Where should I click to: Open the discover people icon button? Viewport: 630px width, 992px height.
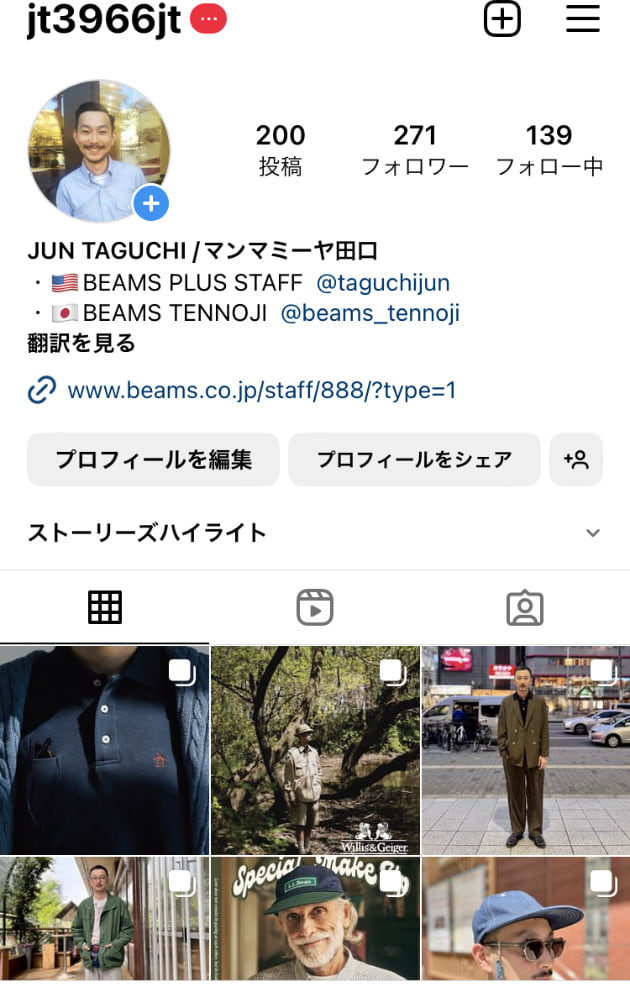tap(576, 460)
